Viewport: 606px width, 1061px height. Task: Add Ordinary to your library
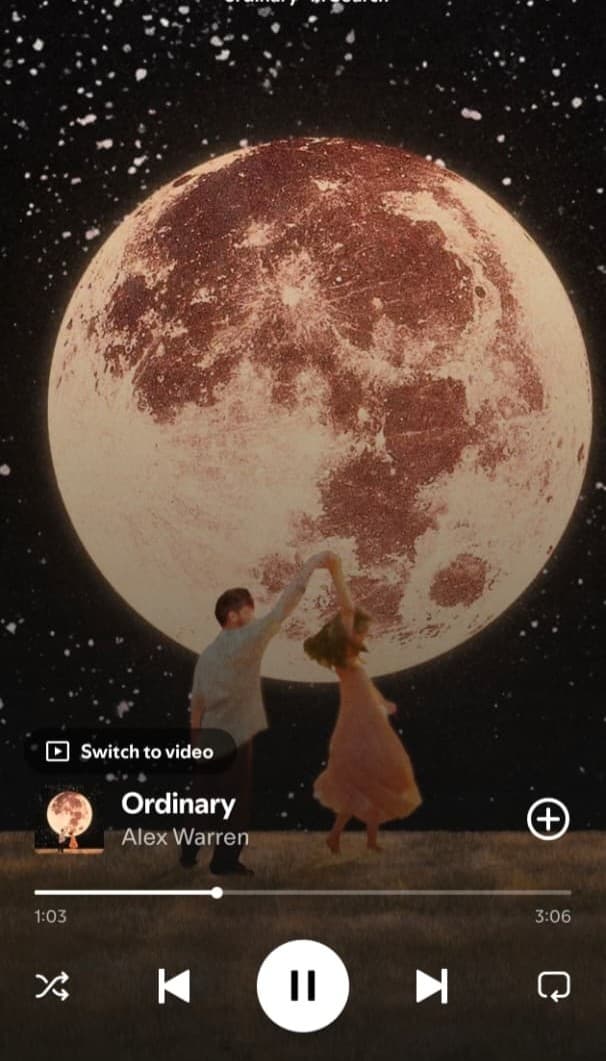547,819
